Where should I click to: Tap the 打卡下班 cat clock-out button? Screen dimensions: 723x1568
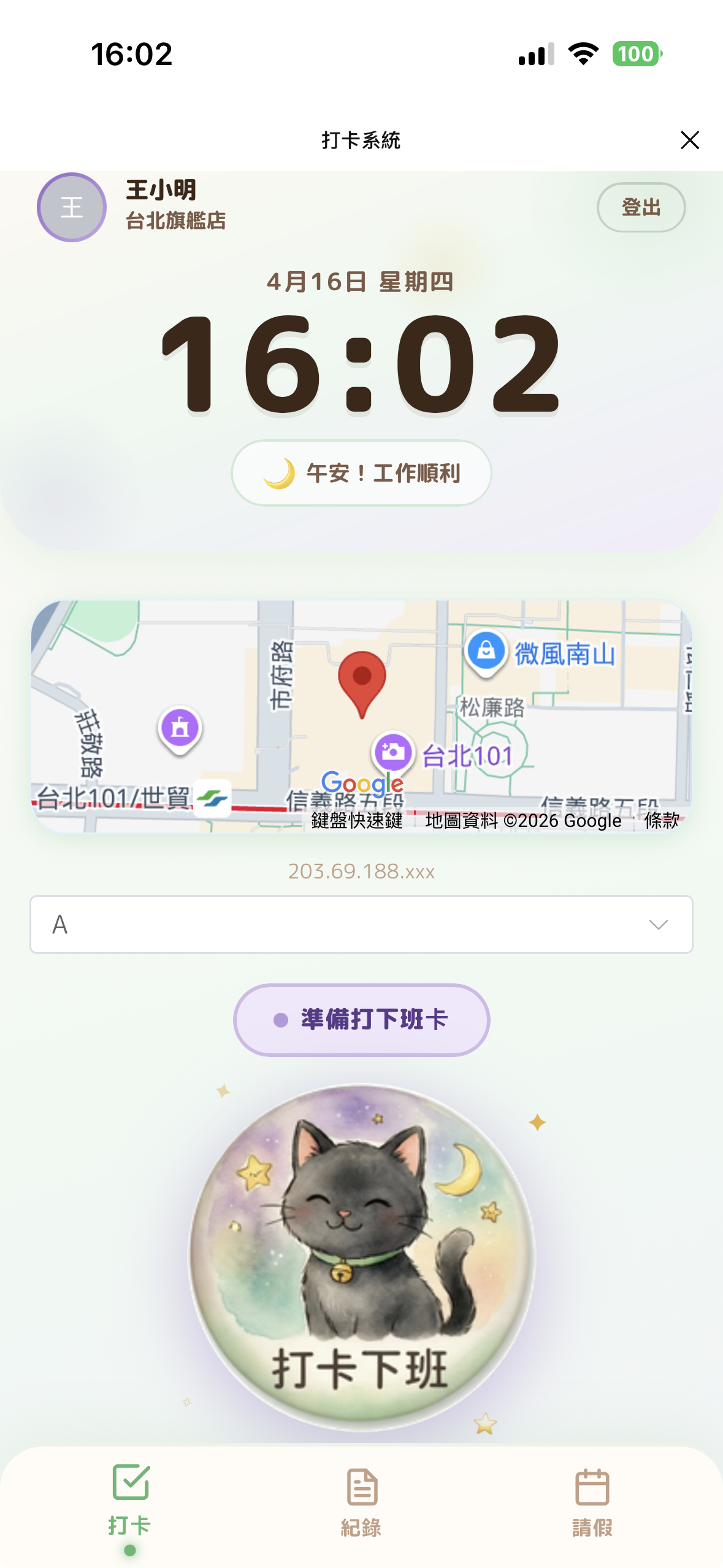(x=361, y=1250)
